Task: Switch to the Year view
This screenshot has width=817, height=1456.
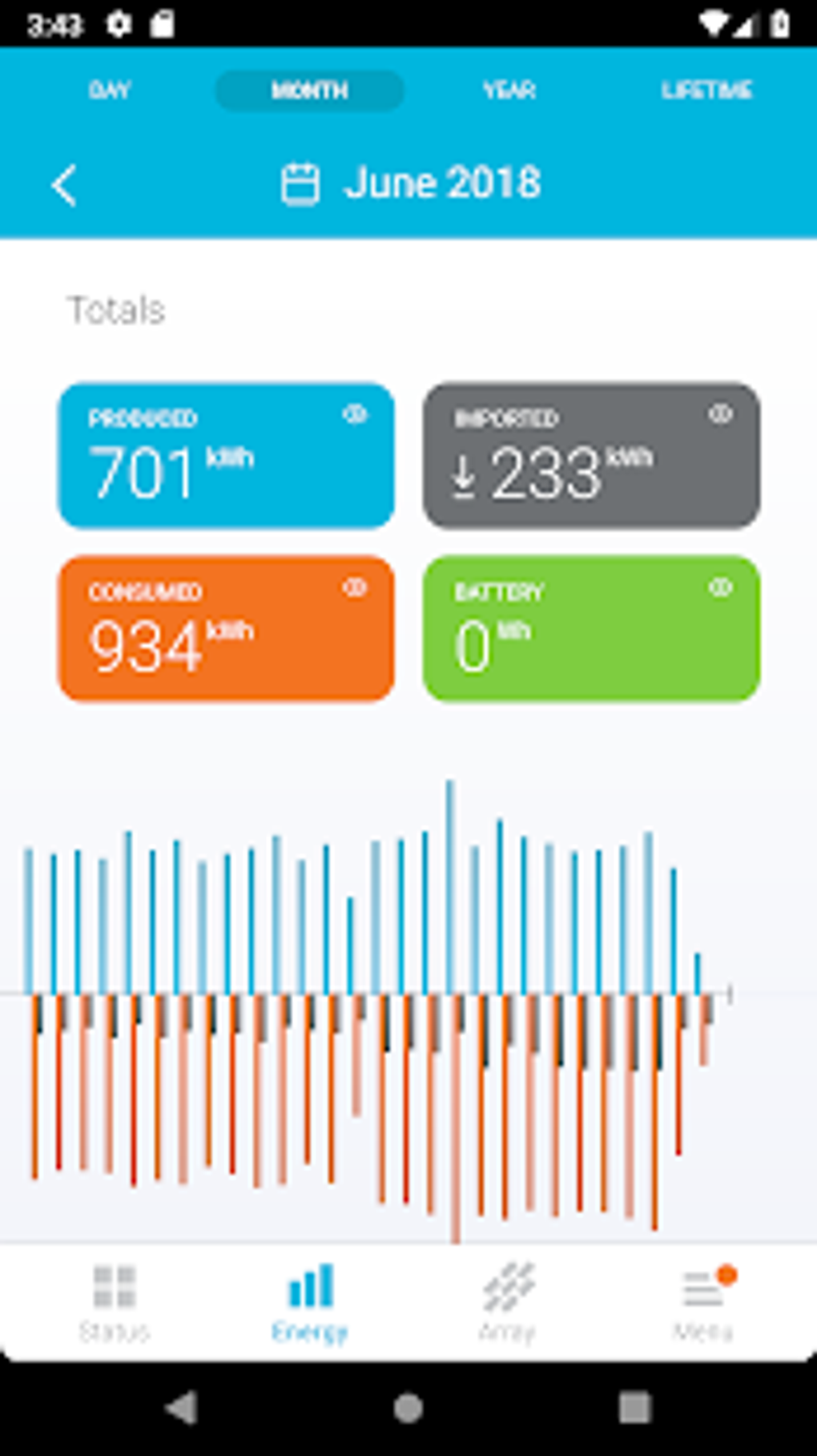Action: [x=509, y=90]
